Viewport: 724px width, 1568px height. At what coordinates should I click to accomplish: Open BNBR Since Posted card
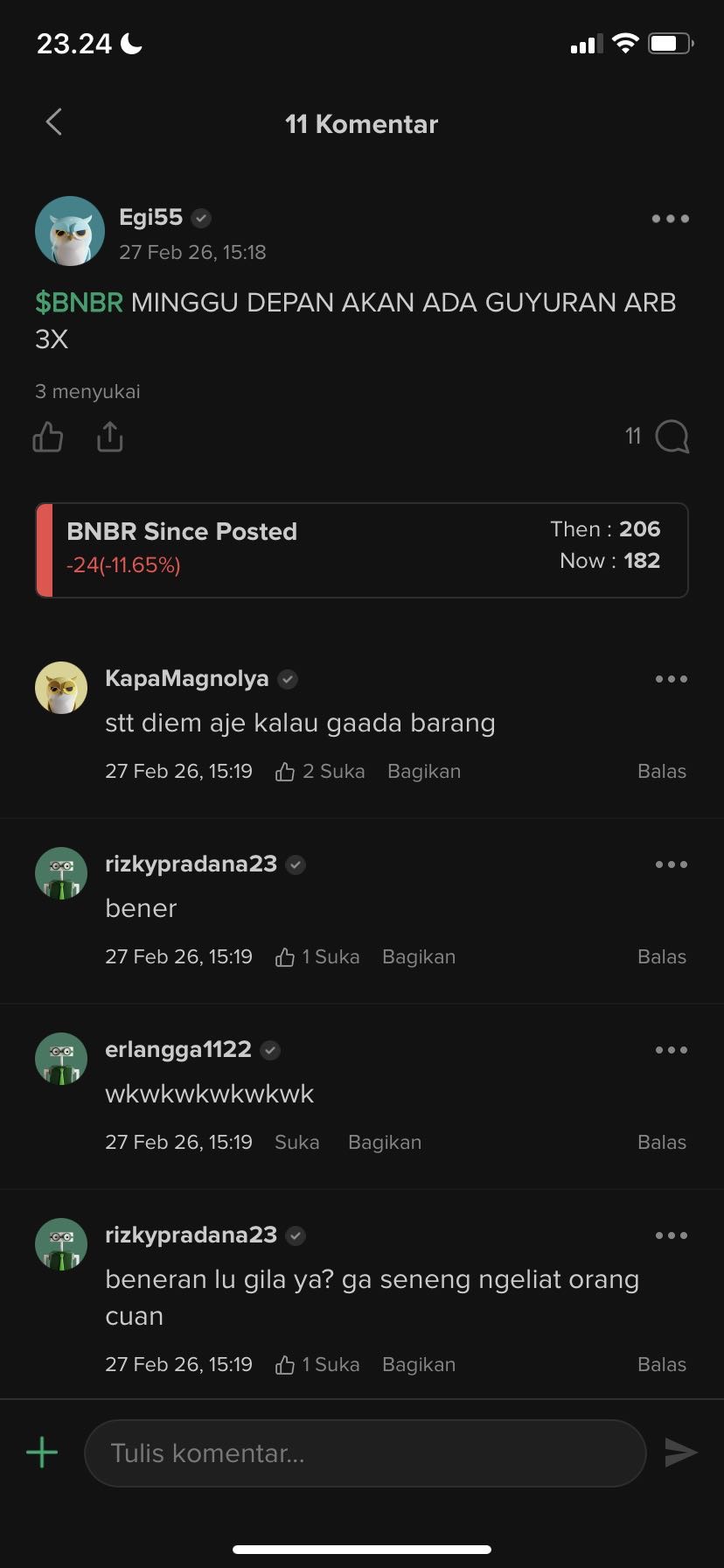[x=362, y=549]
